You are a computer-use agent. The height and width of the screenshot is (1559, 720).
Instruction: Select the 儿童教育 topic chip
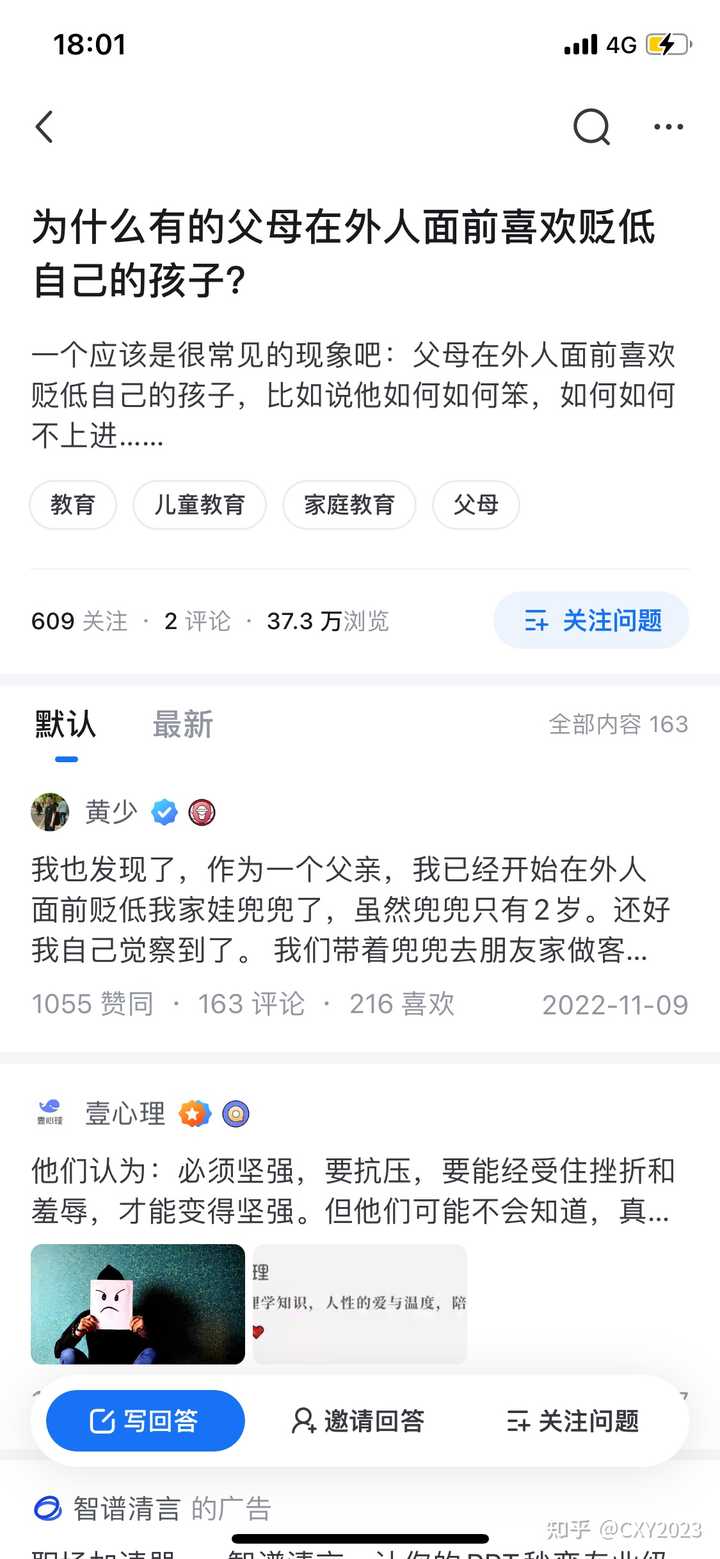[199, 505]
